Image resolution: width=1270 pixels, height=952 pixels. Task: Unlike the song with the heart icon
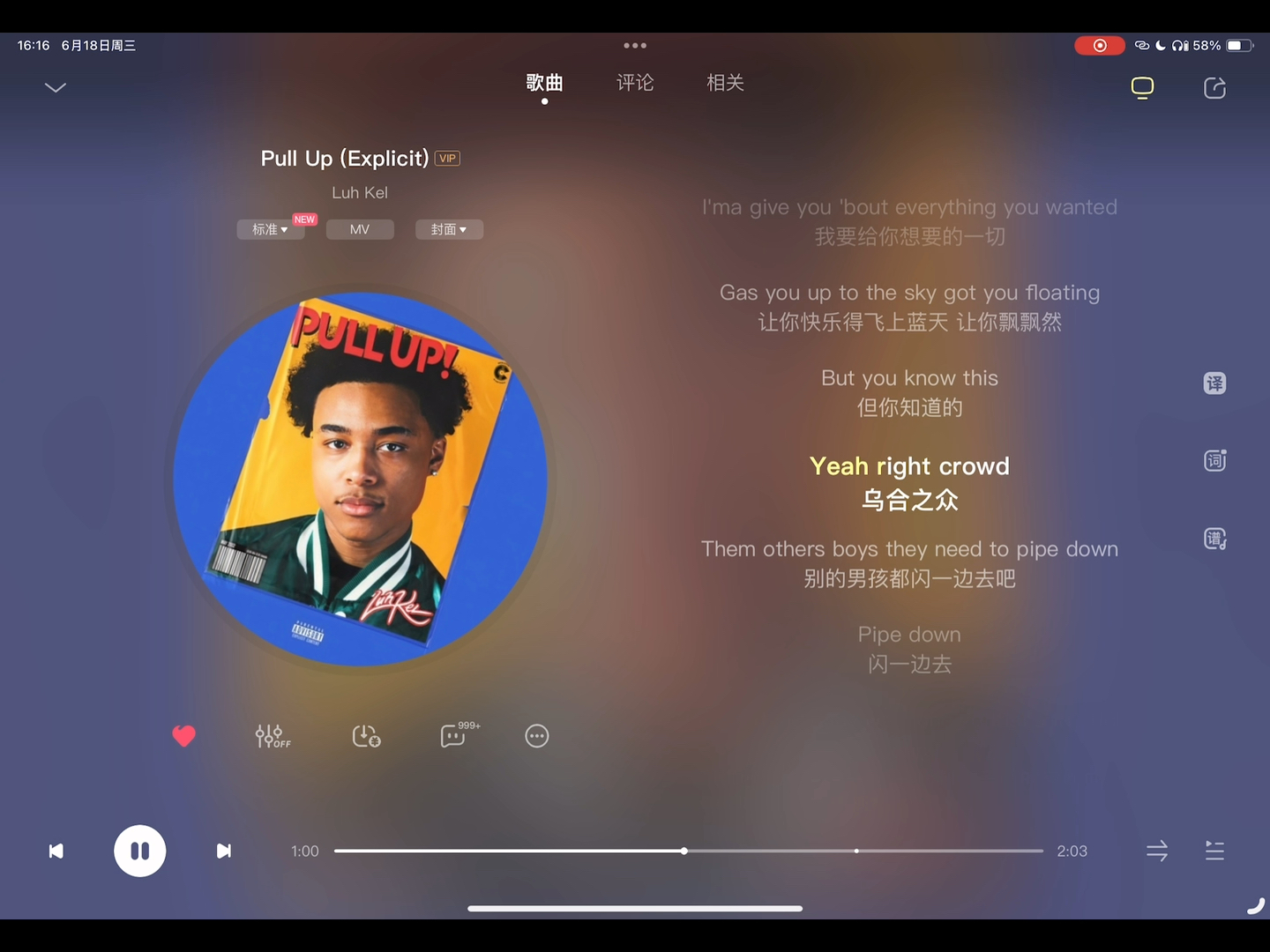183,736
